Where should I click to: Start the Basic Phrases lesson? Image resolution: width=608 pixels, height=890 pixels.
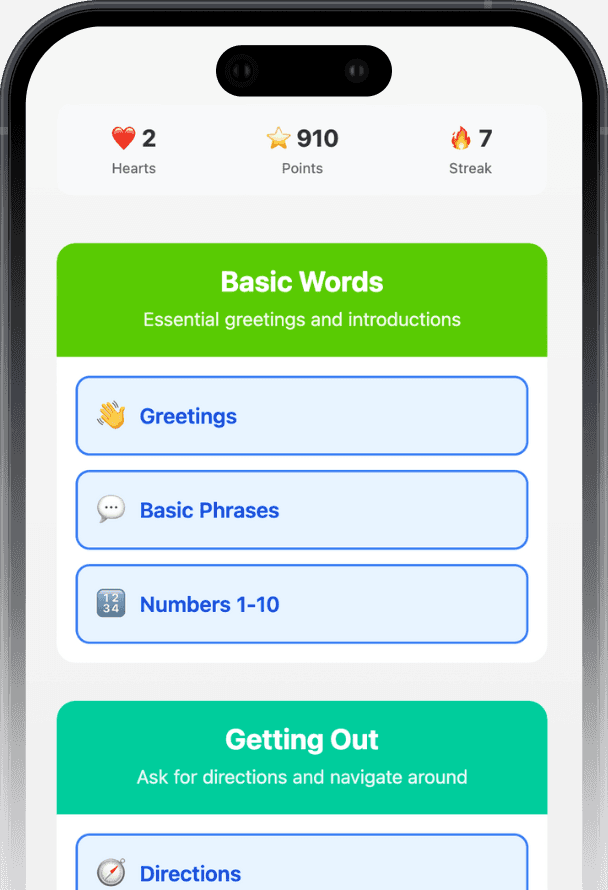point(301,510)
